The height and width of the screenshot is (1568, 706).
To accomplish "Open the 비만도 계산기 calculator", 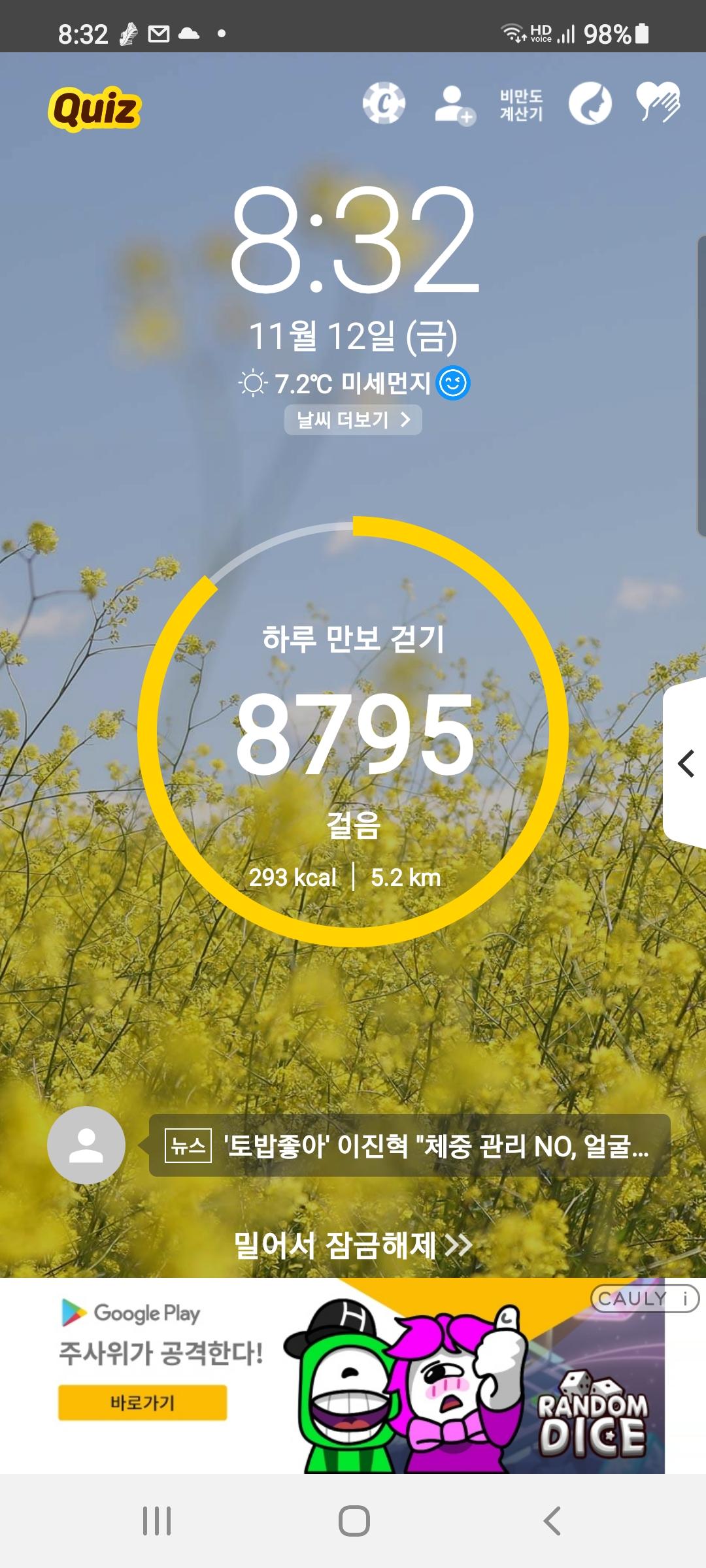I will pos(521,105).
